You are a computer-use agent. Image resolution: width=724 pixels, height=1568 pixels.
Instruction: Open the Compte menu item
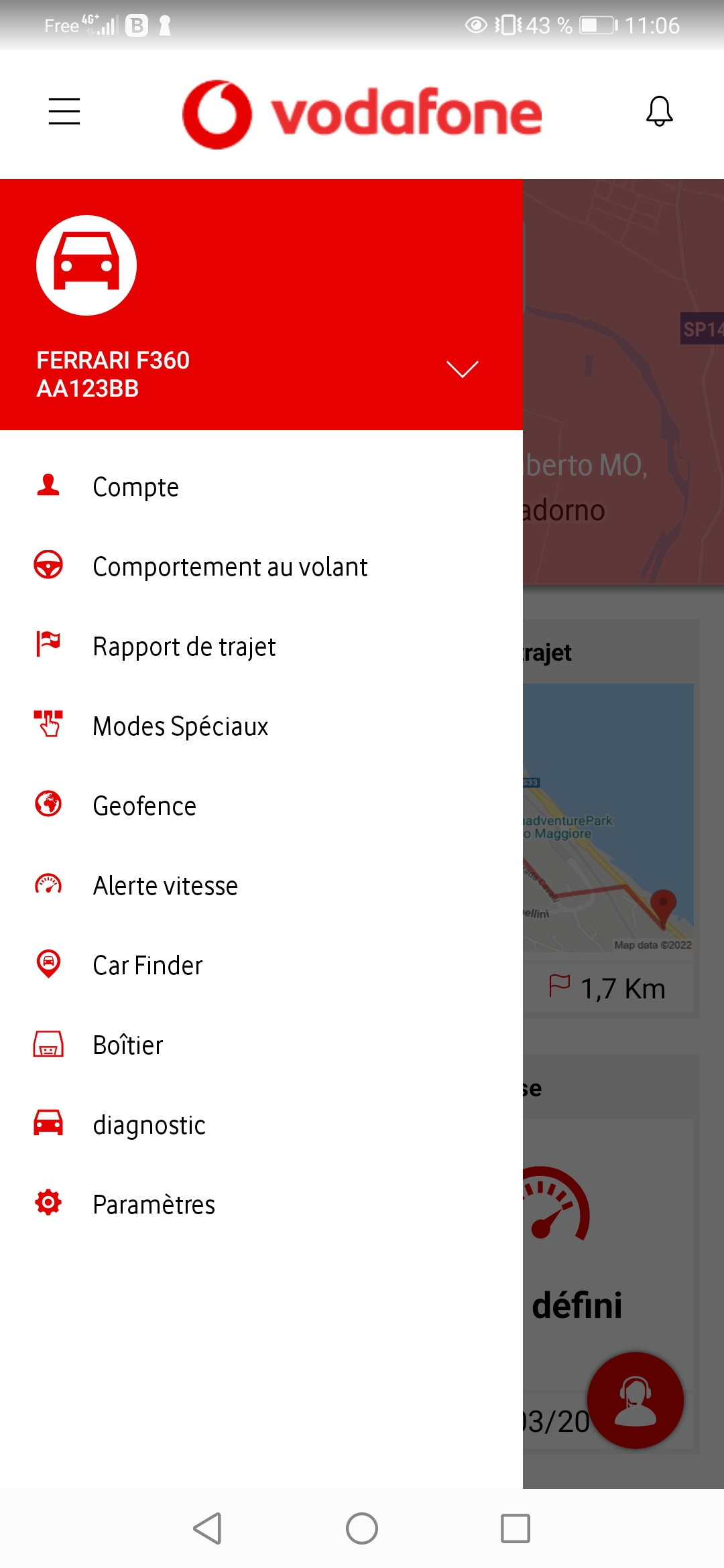click(x=135, y=487)
